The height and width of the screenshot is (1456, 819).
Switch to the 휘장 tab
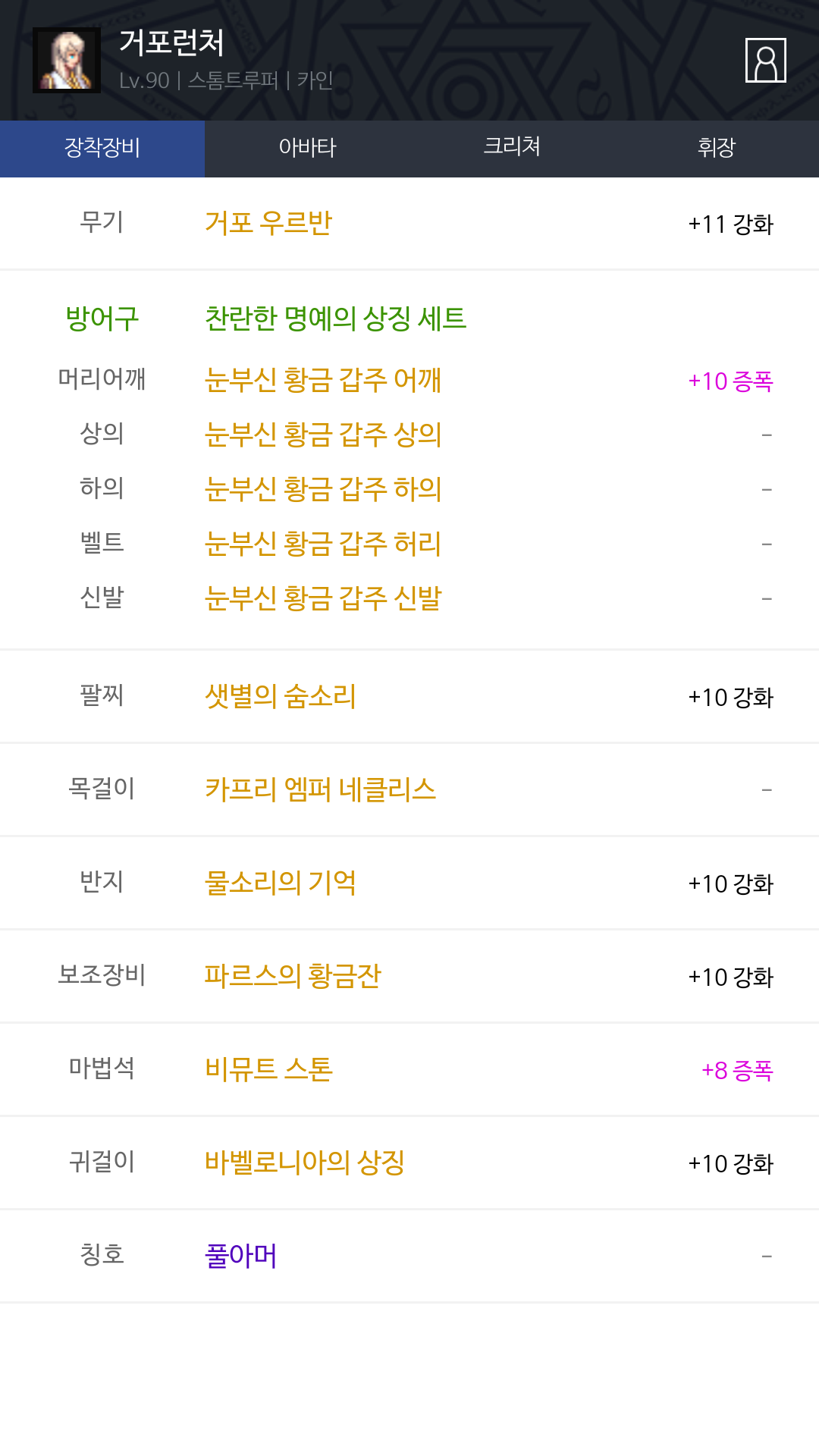[717, 149]
